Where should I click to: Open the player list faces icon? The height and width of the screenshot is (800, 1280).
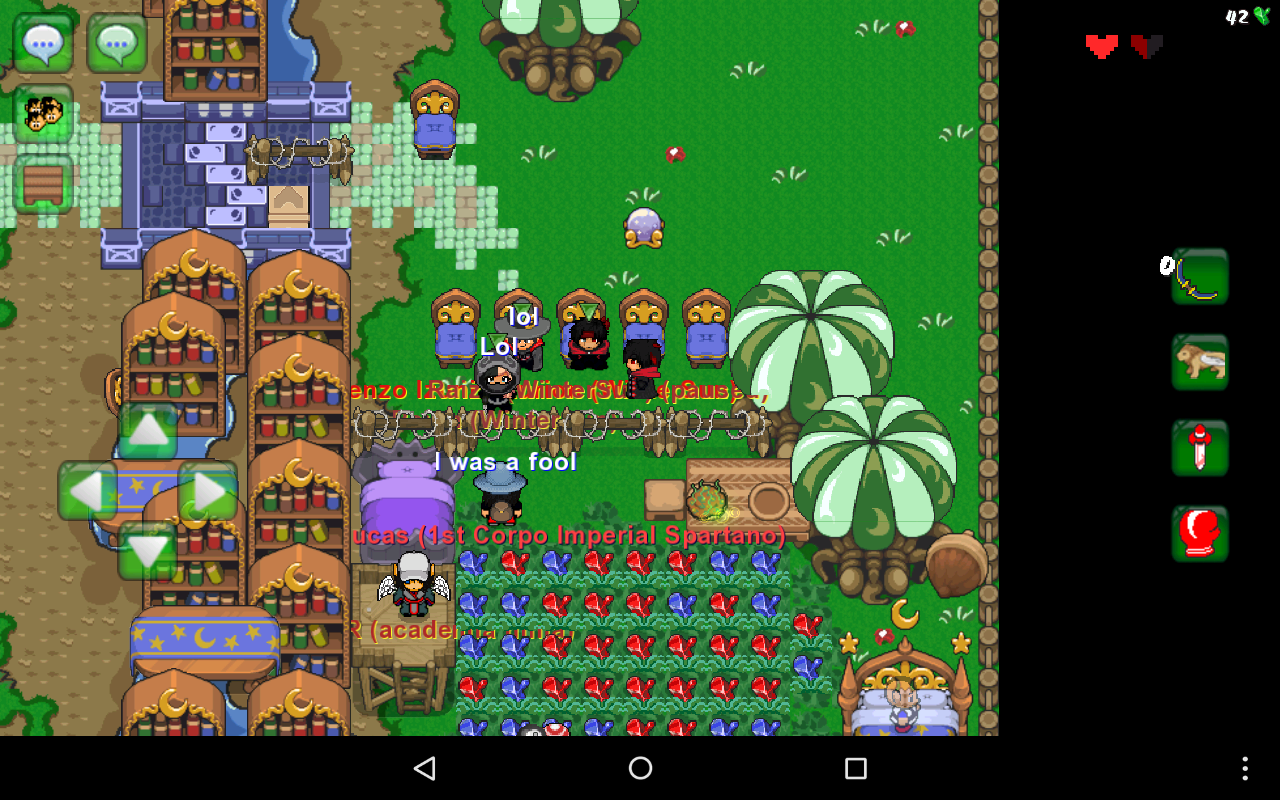pos(43,114)
